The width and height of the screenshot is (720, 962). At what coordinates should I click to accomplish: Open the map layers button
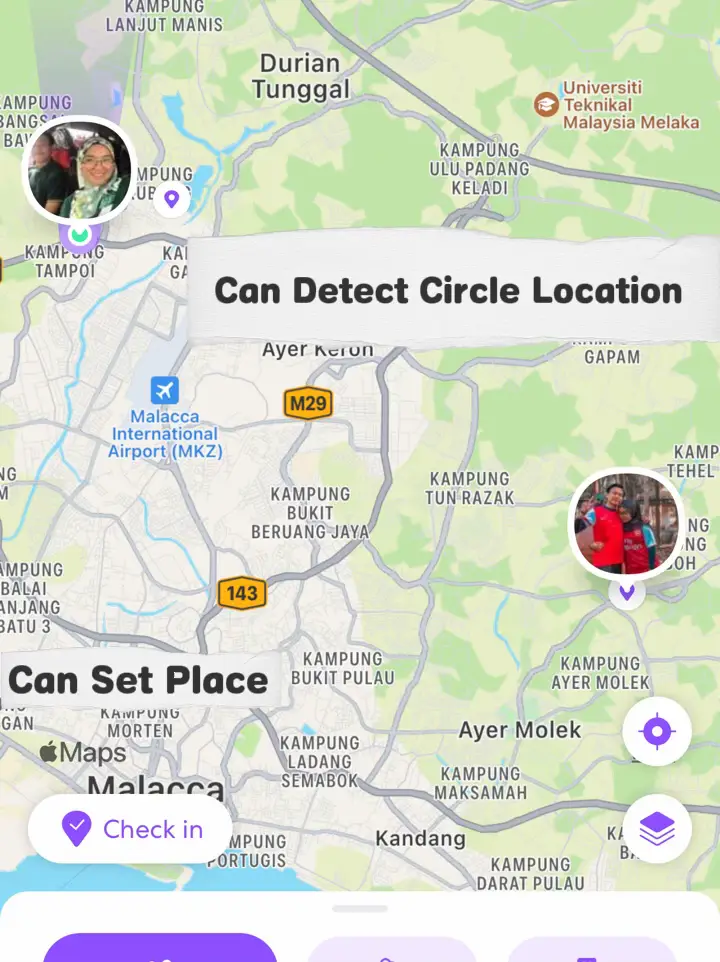click(x=657, y=829)
